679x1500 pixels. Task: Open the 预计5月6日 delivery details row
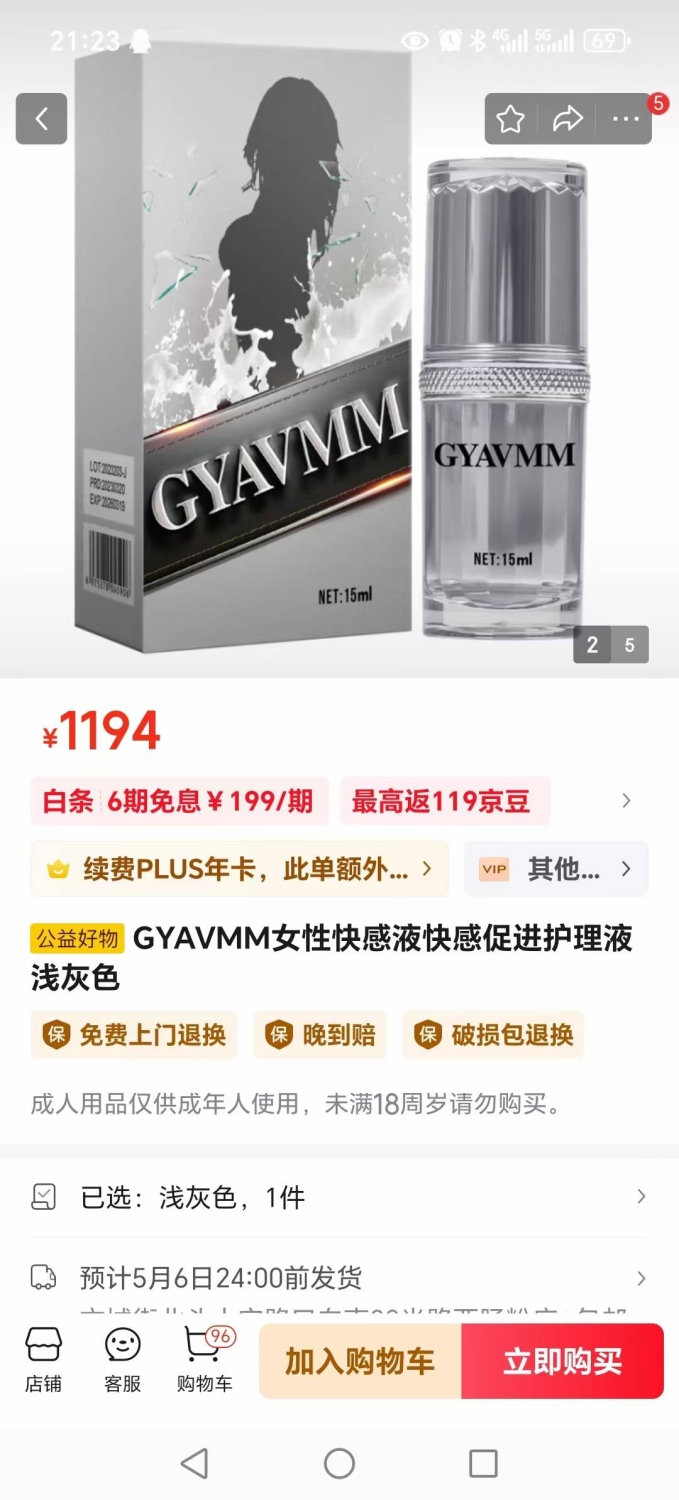339,1278
